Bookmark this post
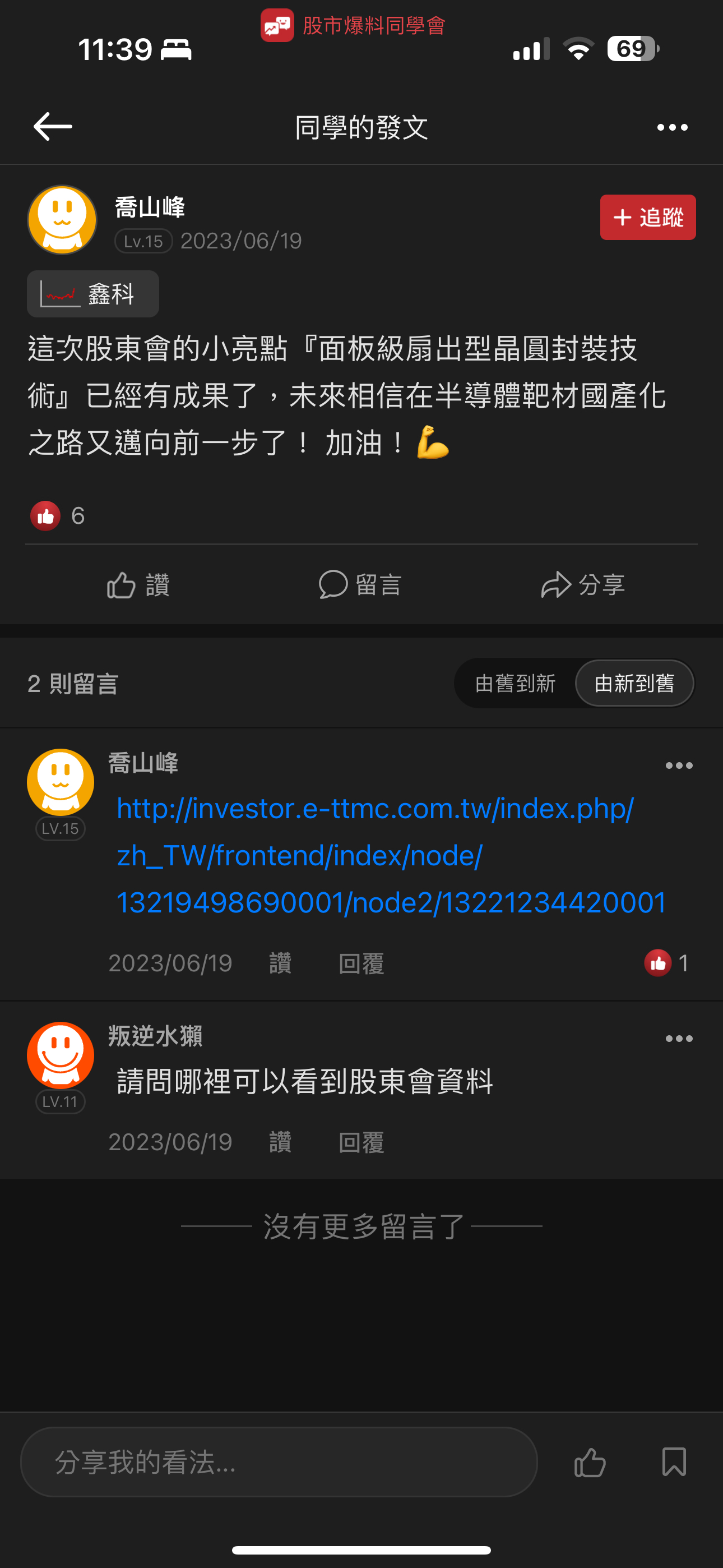The height and width of the screenshot is (1568, 723). [674, 1462]
